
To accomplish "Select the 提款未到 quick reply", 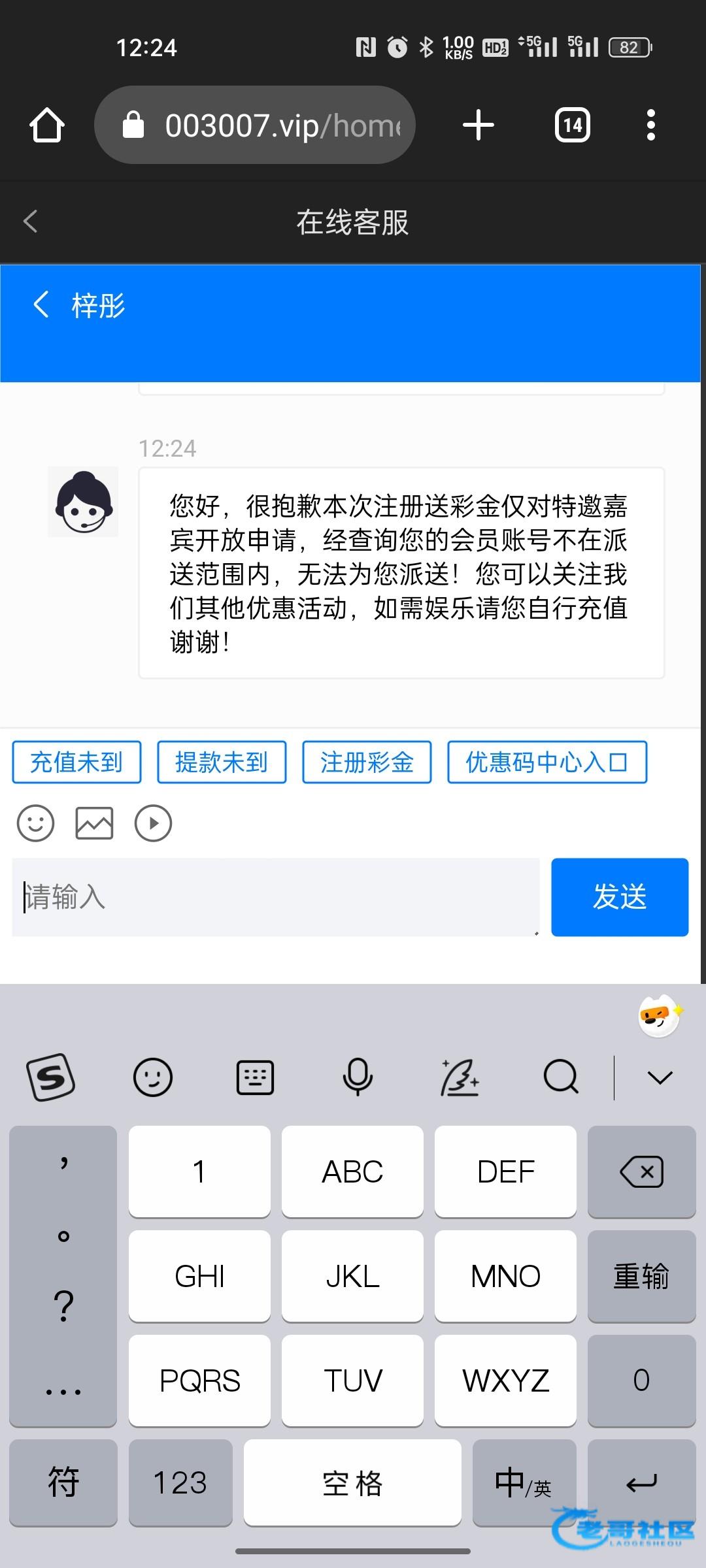I will click(222, 762).
